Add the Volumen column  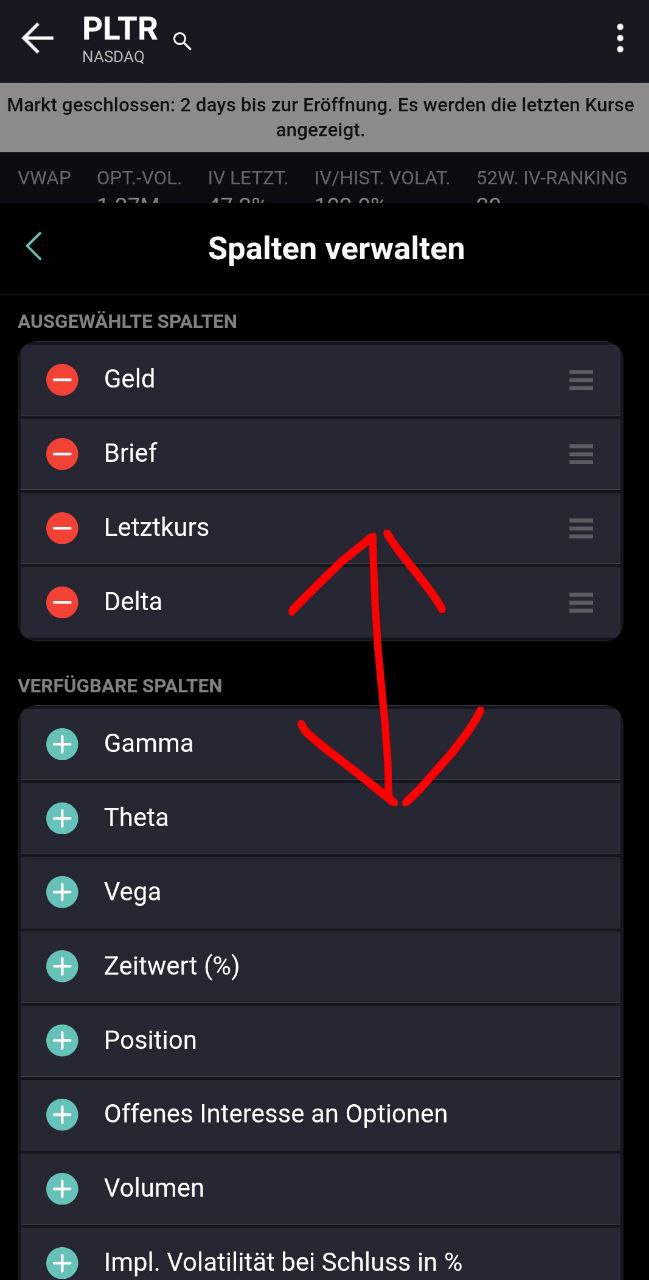click(62, 1188)
